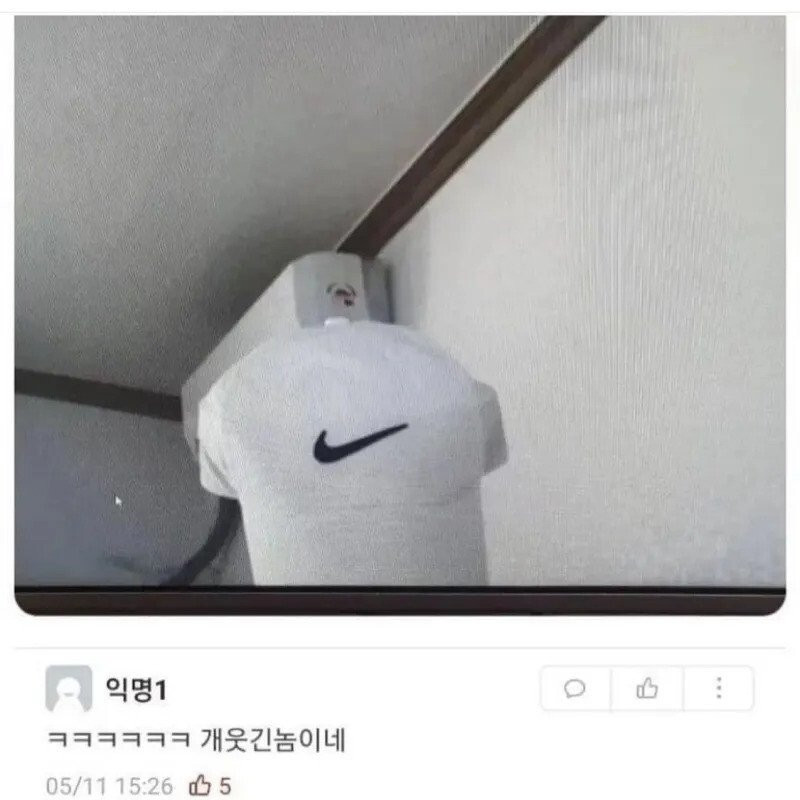Image resolution: width=800 pixels, height=800 pixels.
Task: Open more options for 익명1's comment
Action: pos(718,688)
